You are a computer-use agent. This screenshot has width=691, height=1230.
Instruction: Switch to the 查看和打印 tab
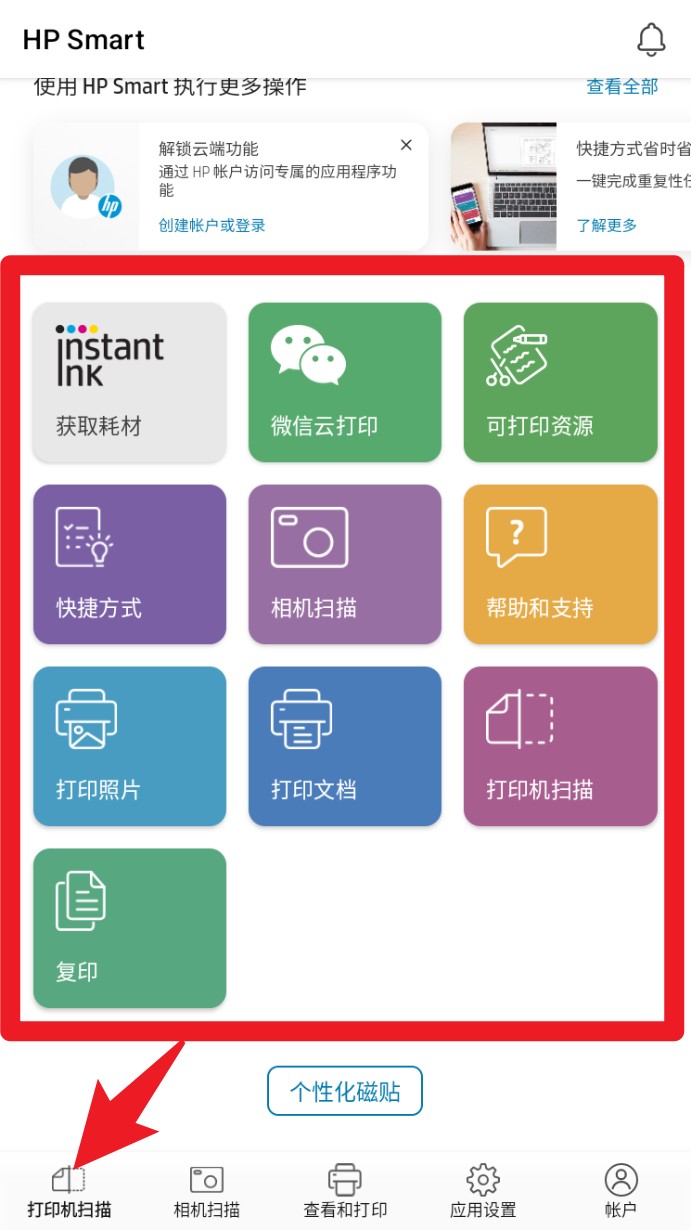point(345,1192)
